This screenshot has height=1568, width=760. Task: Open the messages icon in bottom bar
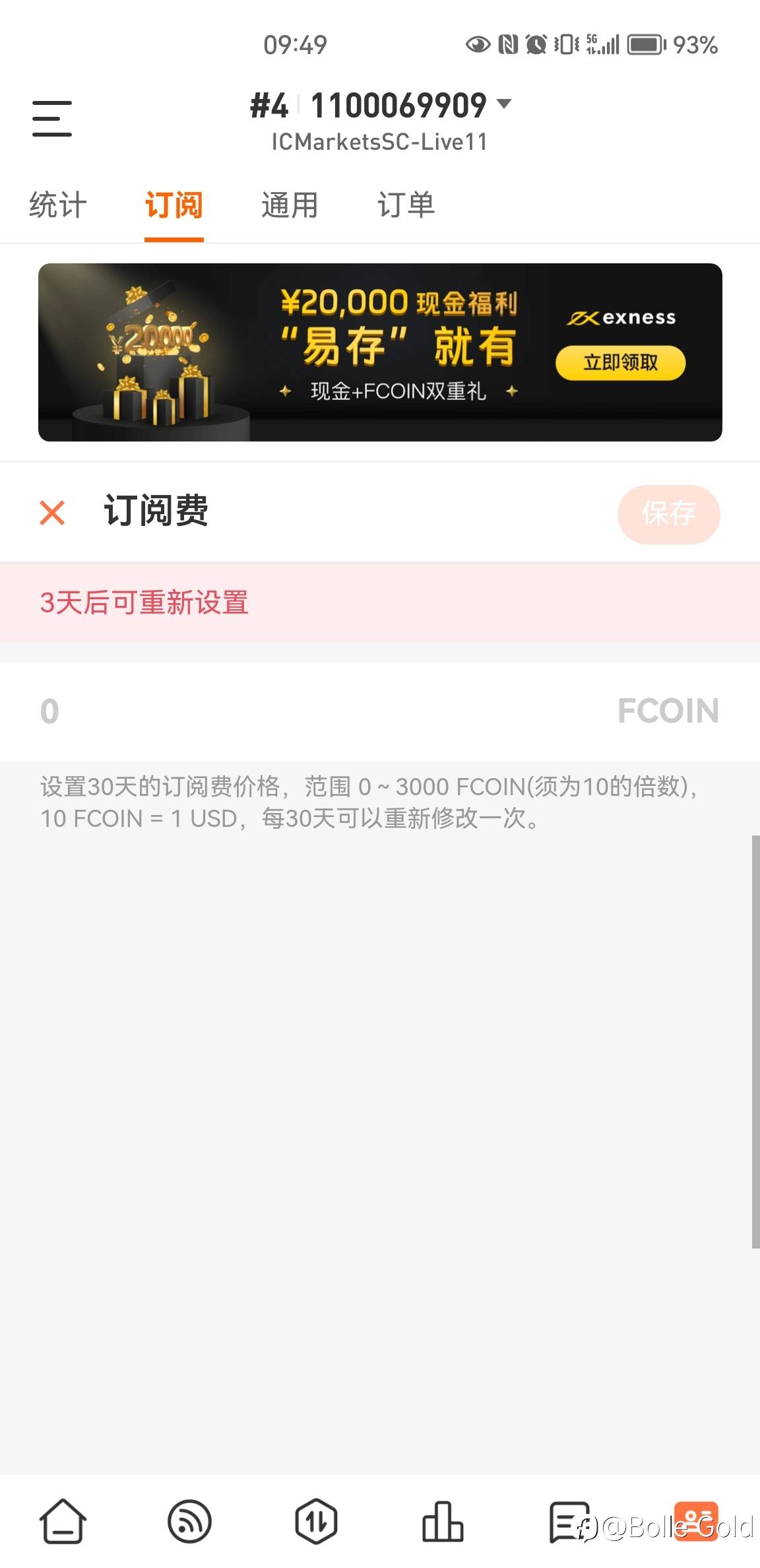click(x=570, y=1521)
